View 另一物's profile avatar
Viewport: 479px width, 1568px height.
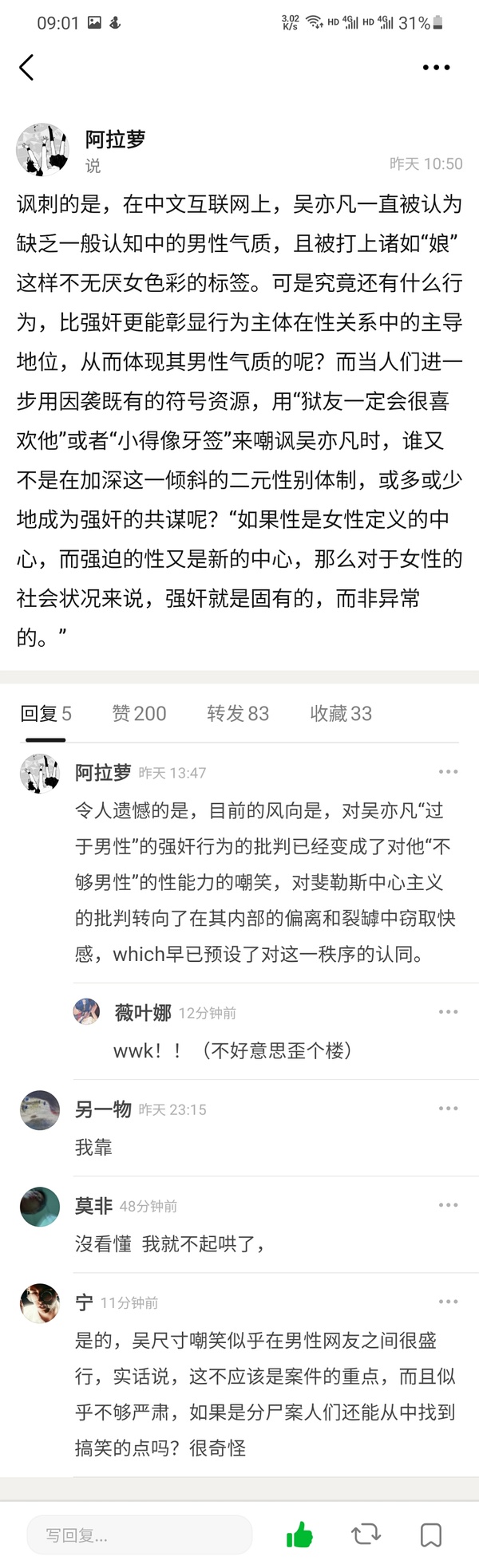pyautogui.click(x=40, y=1109)
